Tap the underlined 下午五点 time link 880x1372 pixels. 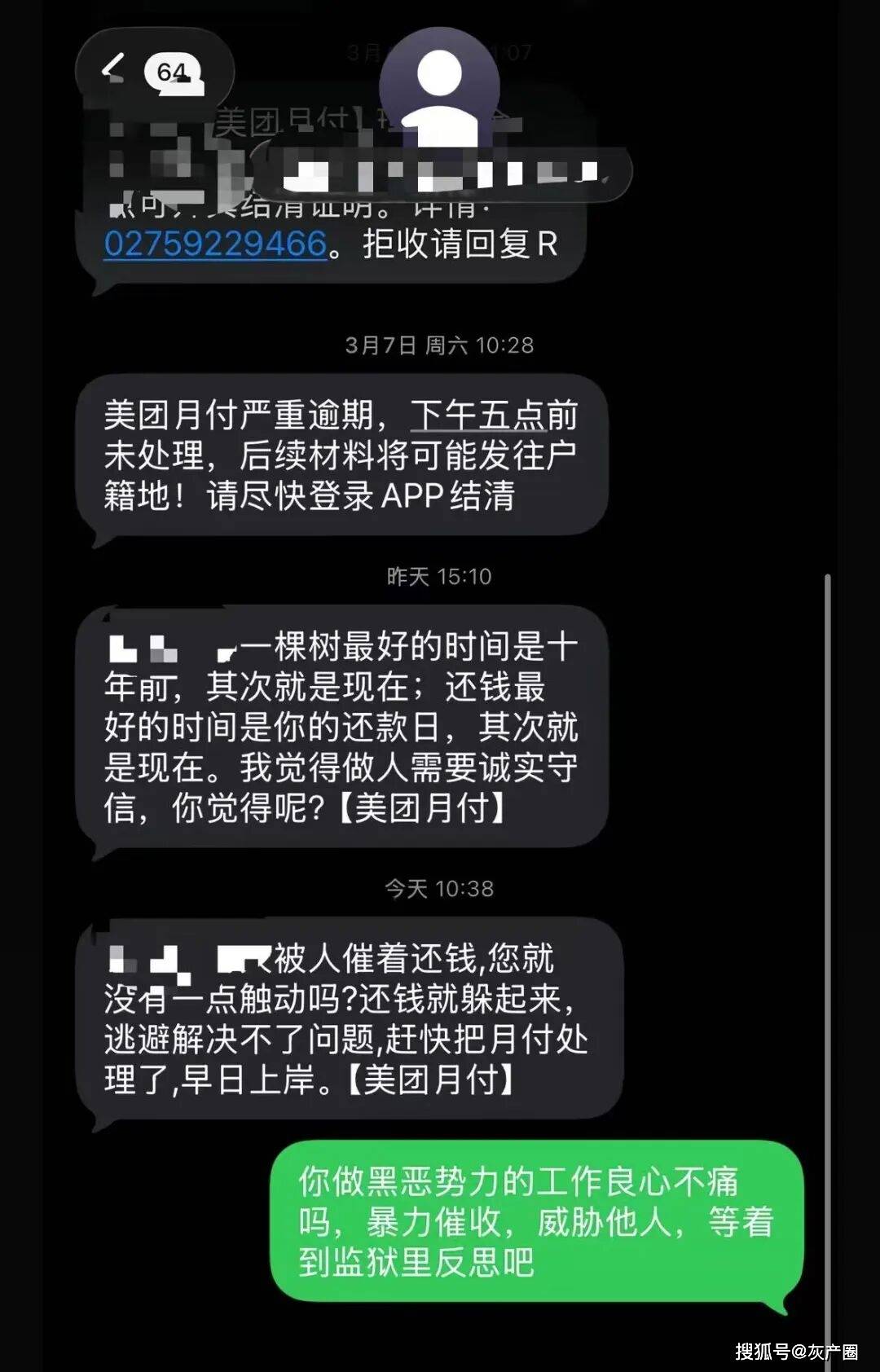click(477, 415)
